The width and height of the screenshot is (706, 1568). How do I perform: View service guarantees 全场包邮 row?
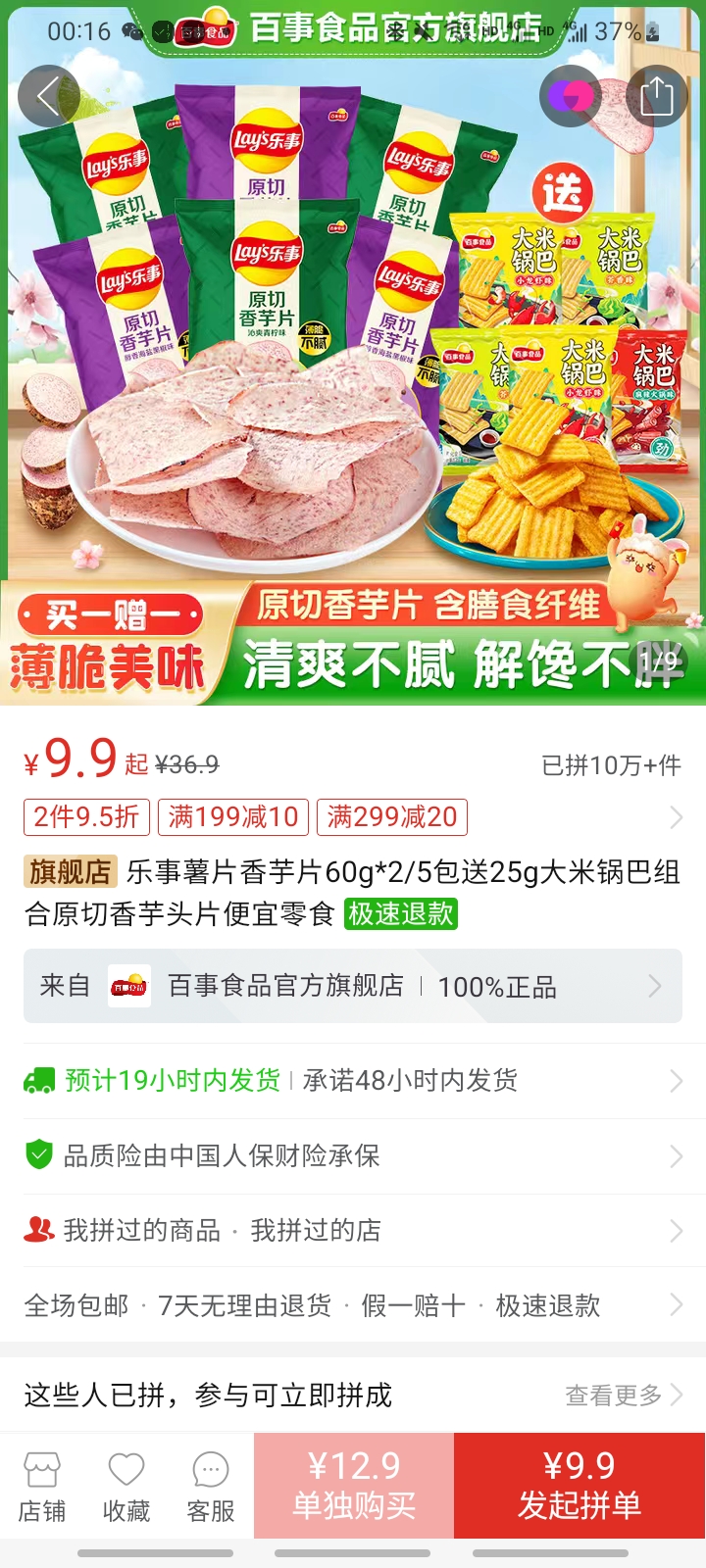click(x=353, y=1305)
